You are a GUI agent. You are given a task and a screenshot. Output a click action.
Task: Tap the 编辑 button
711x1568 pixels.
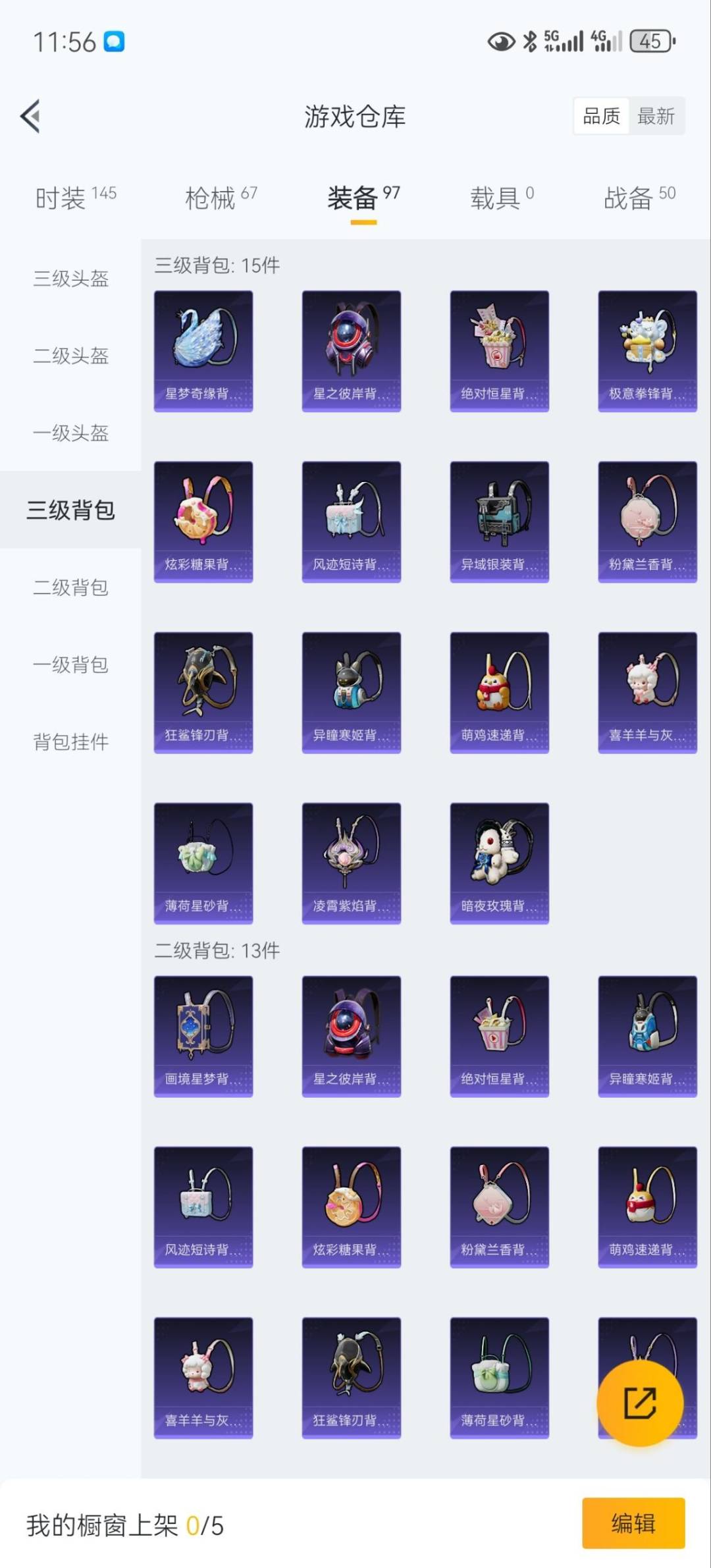pyautogui.click(x=634, y=1522)
